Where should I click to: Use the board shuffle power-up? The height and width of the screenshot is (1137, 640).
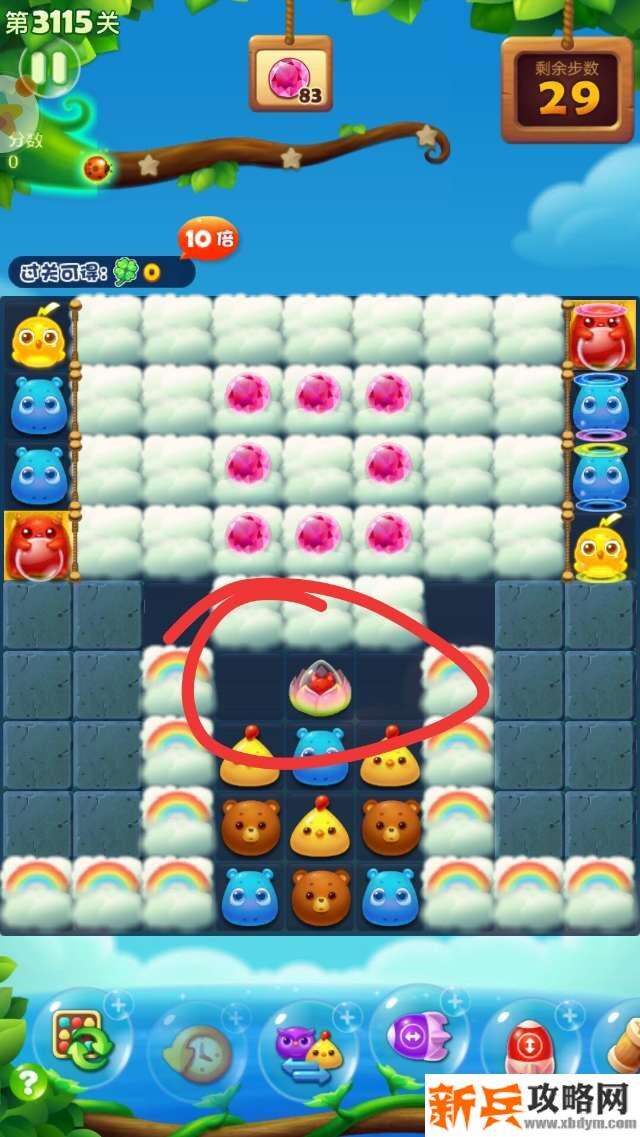tap(81, 1036)
